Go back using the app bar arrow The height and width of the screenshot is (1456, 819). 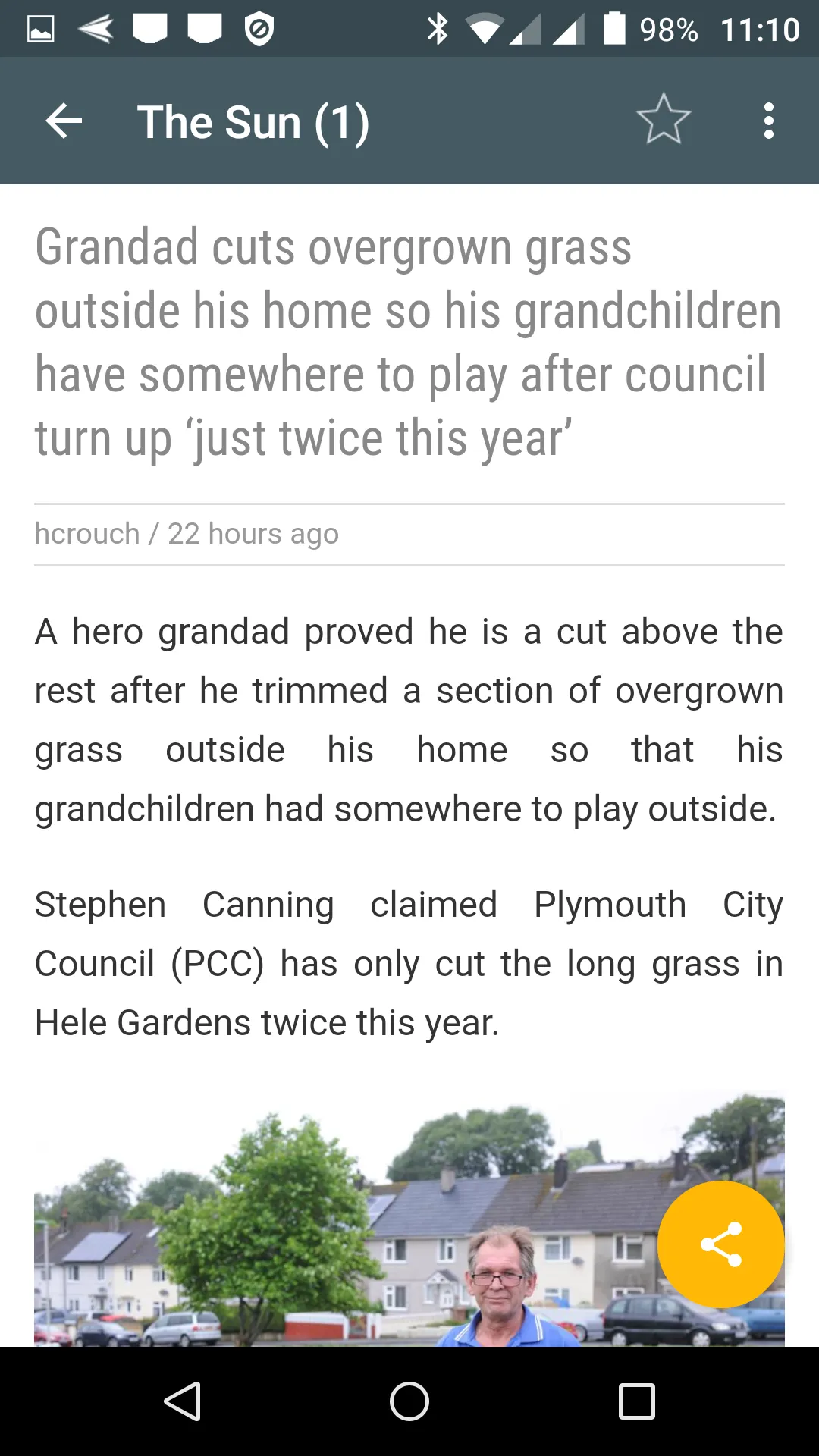coord(64,121)
